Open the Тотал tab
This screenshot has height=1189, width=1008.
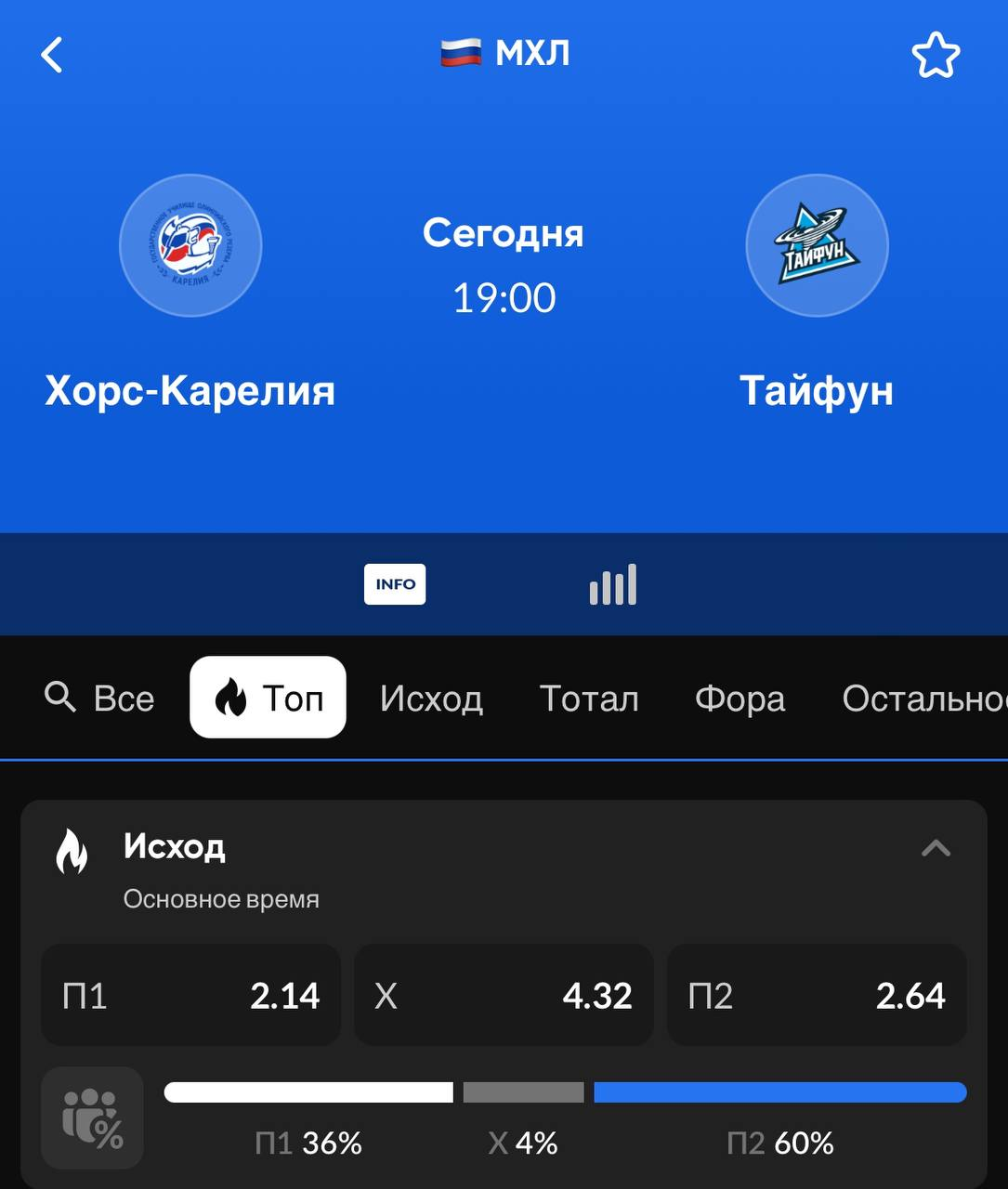tap(589, 699)
